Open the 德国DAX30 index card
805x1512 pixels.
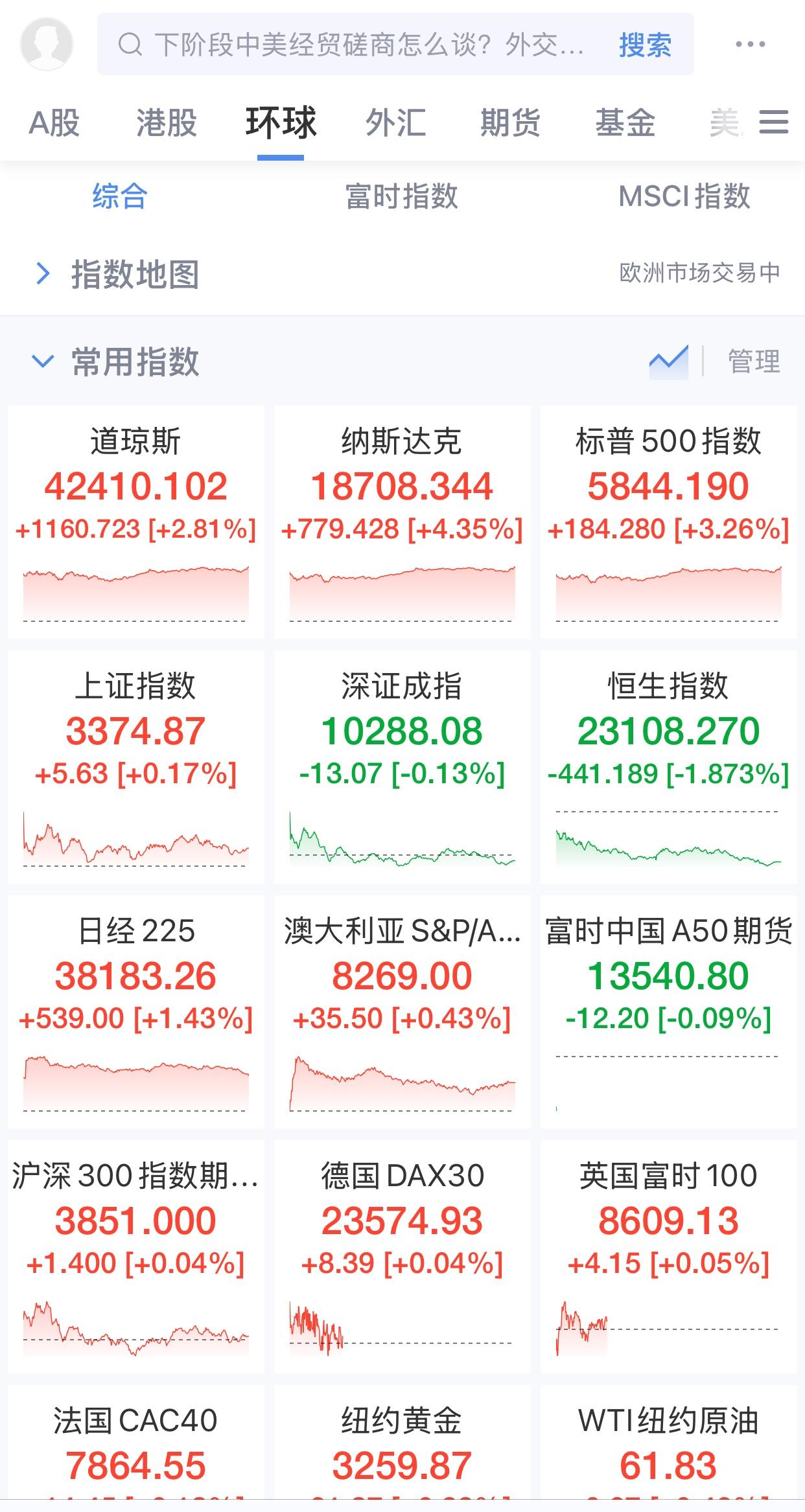[x=402, y=1257]
